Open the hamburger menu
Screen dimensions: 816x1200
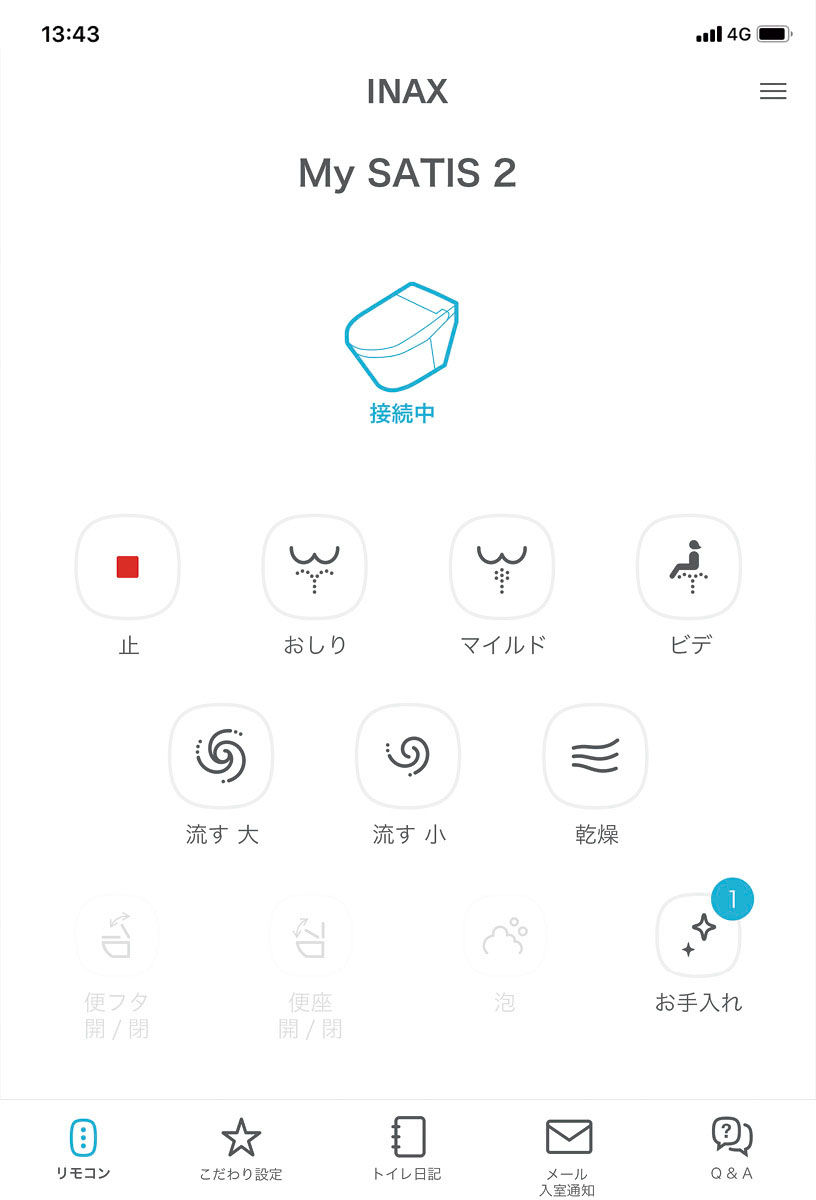[x=773, y=91]
